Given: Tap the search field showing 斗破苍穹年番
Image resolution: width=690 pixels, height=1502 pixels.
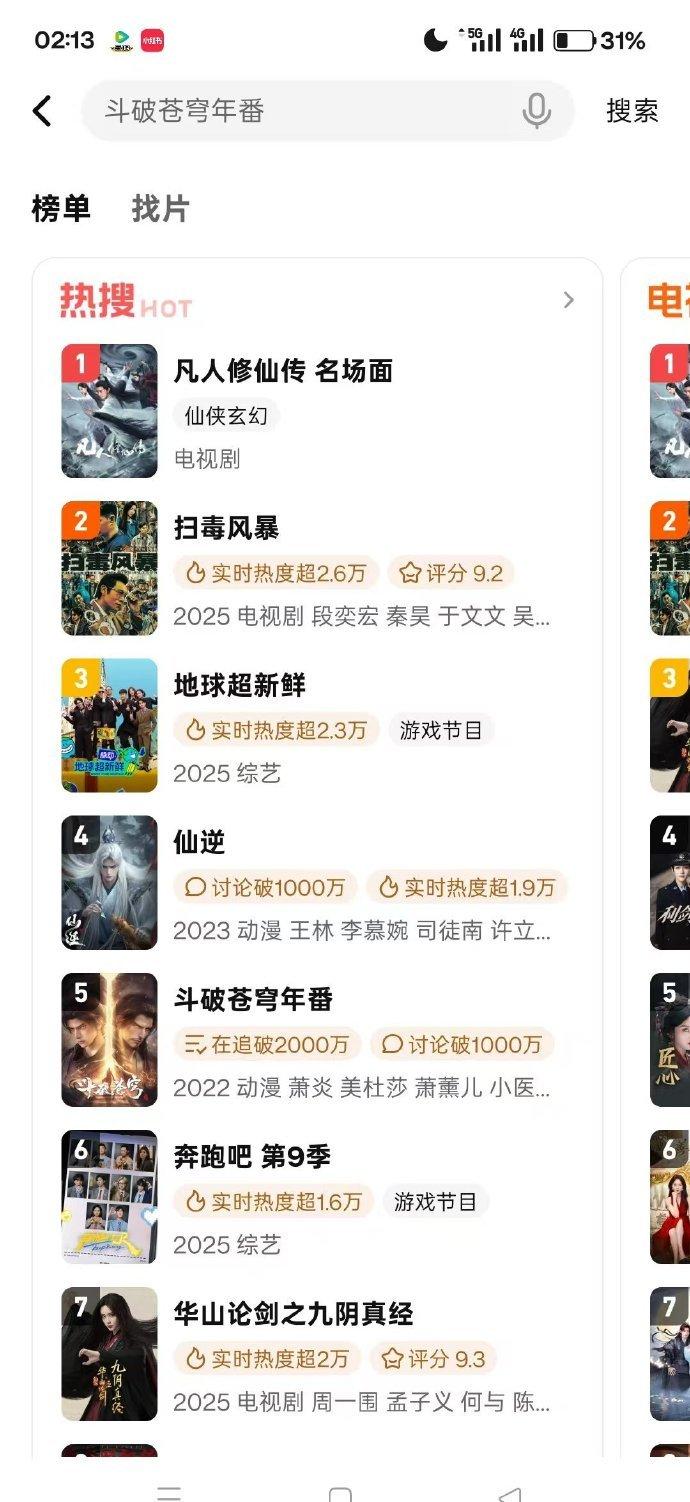Looking at the screenshot, I should point(300,111).
